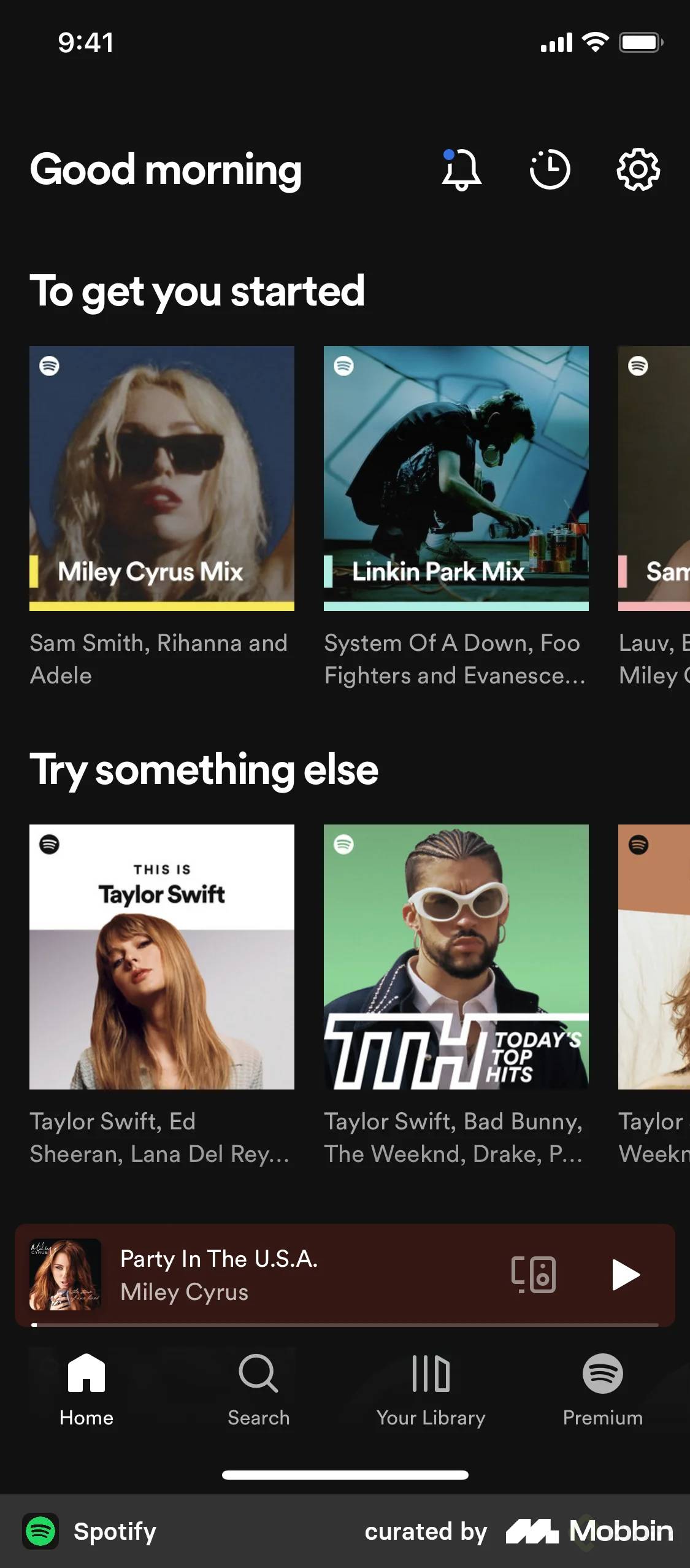Open Today's Top Hits playlist
This screenshot has height=1568, width=690.
[456, 957]
